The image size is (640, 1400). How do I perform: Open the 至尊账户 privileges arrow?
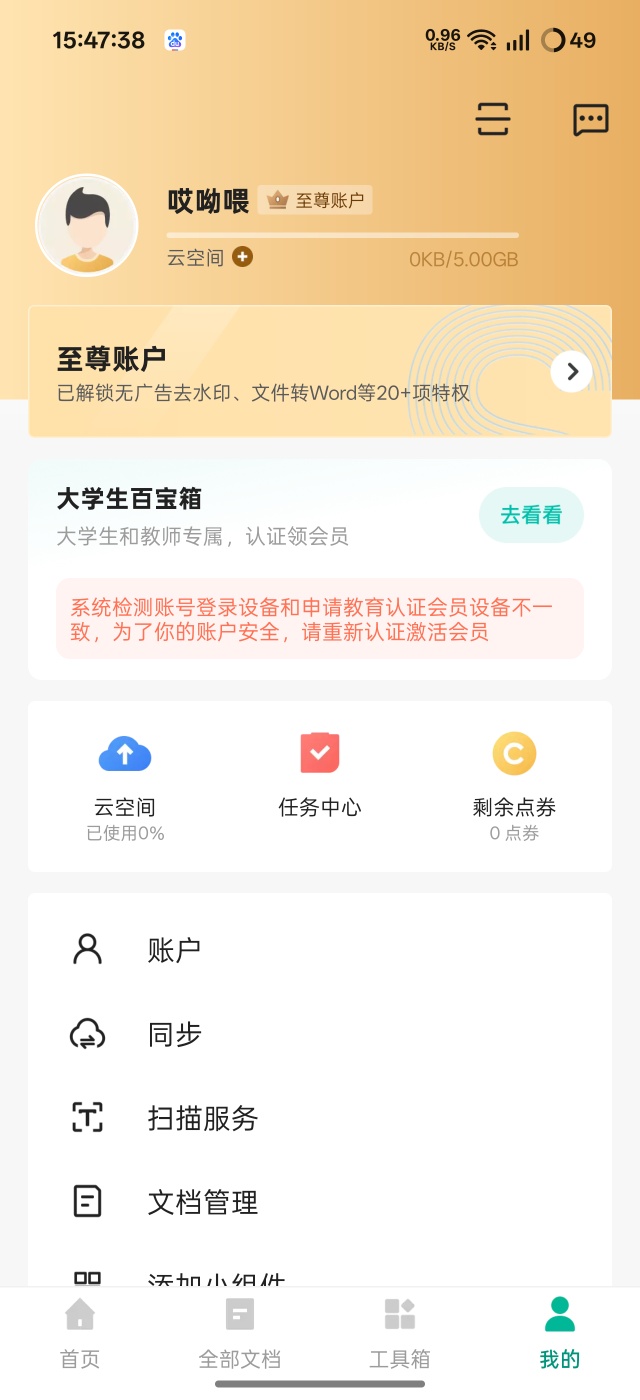572,372
